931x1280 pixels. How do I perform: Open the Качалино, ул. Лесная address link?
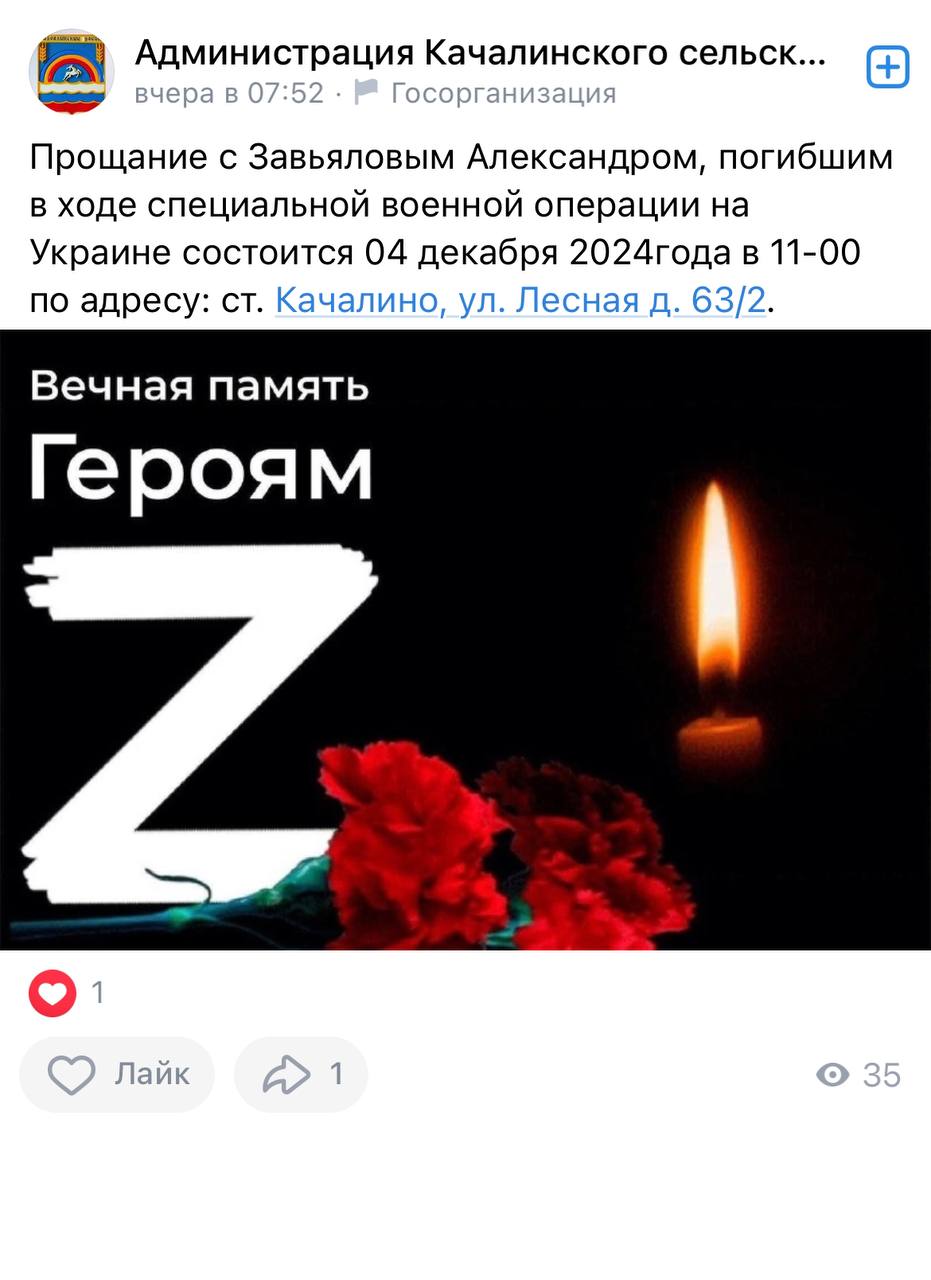520,300
